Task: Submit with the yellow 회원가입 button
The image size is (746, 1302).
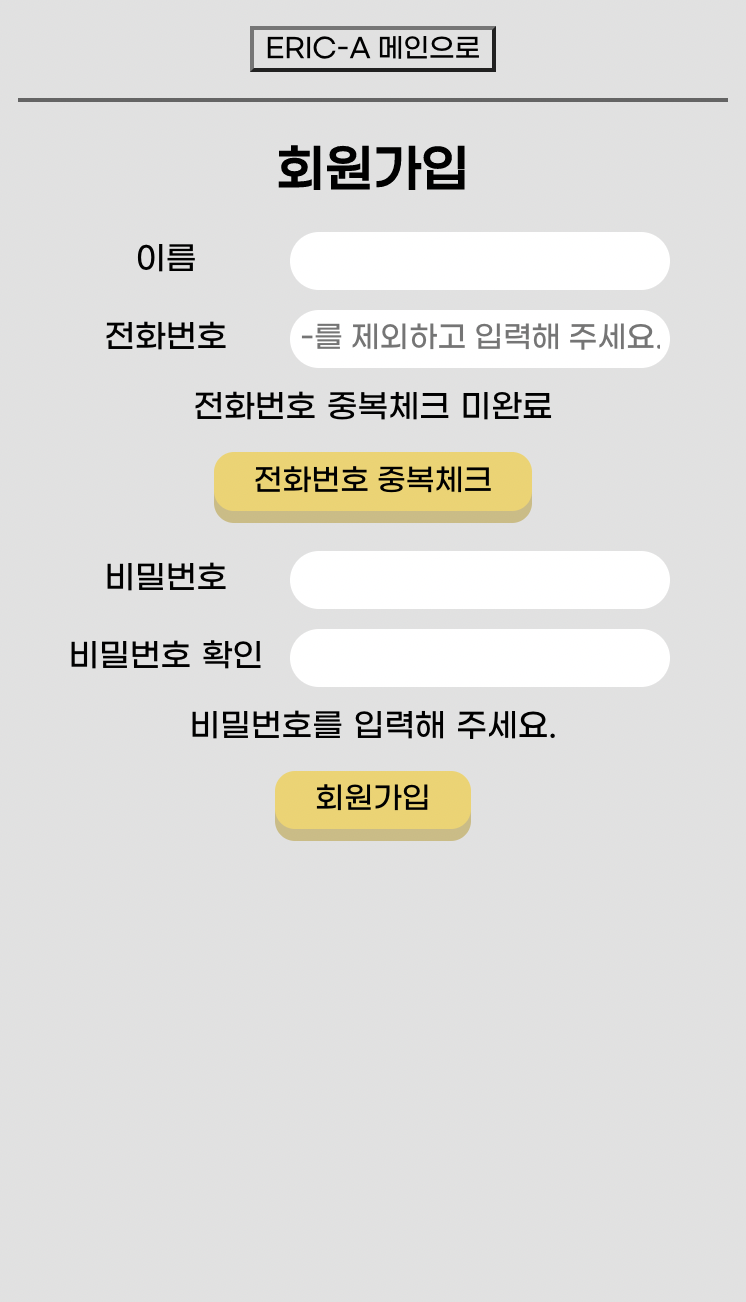Action: coord(373,800)
